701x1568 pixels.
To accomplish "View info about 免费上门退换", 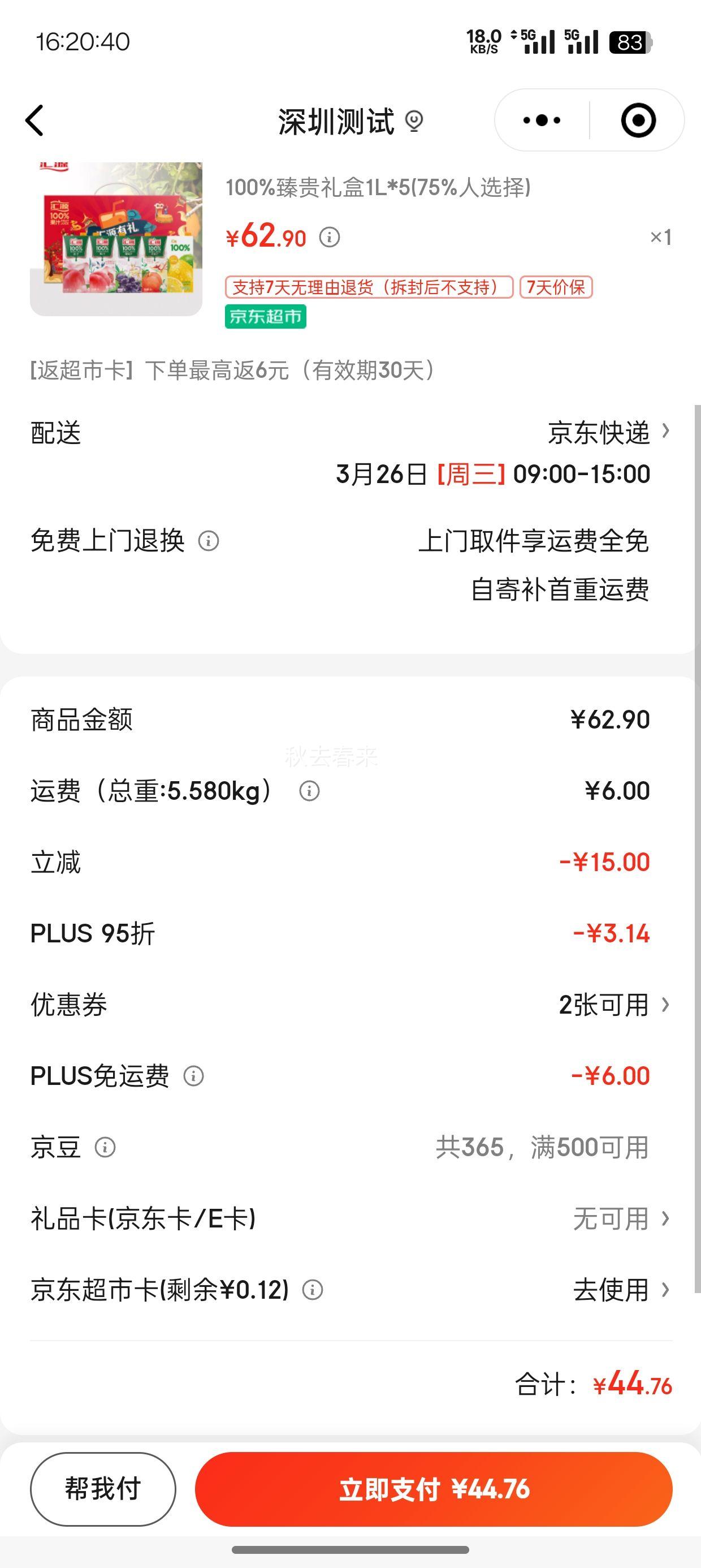I will (209, 541).
